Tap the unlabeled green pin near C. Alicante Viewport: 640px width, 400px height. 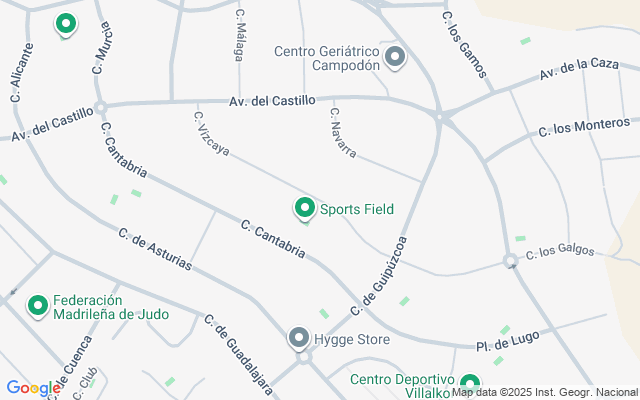coord(67,24)
